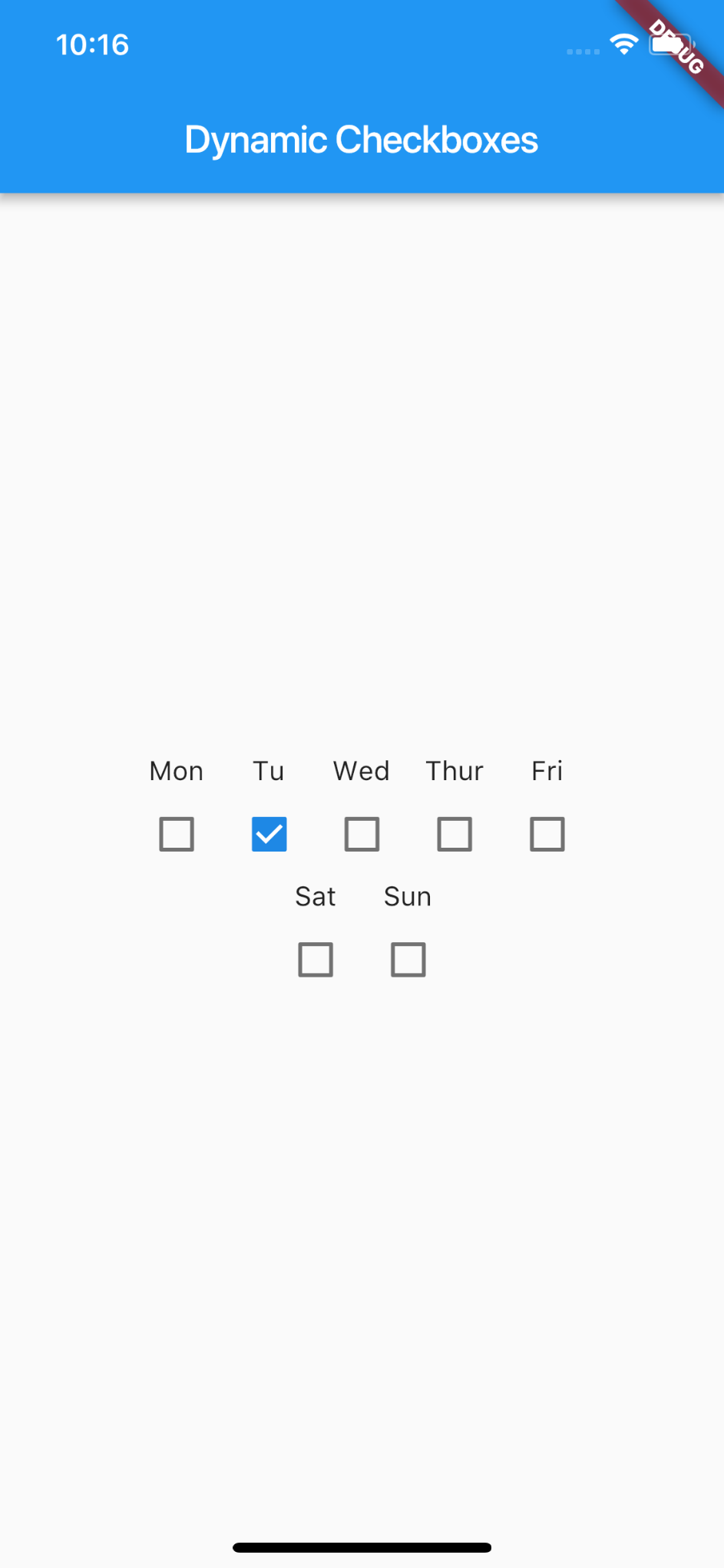The image size is (724, 1568).
Task: Toggle the Sun checkbox on
Action: click(x=408, y=960)
